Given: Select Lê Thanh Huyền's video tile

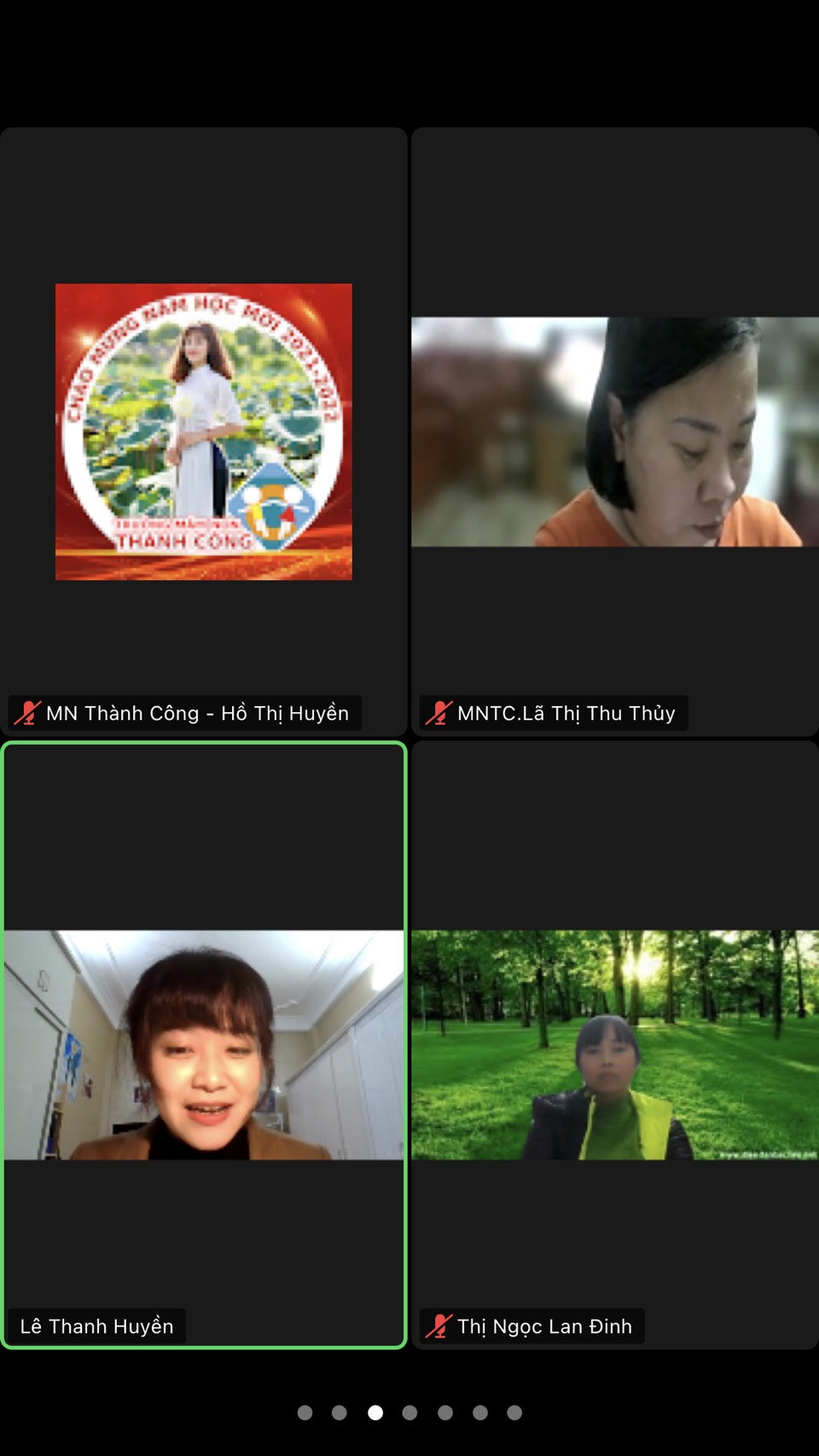Looking at the screenshot, I should click(204, 1044).
